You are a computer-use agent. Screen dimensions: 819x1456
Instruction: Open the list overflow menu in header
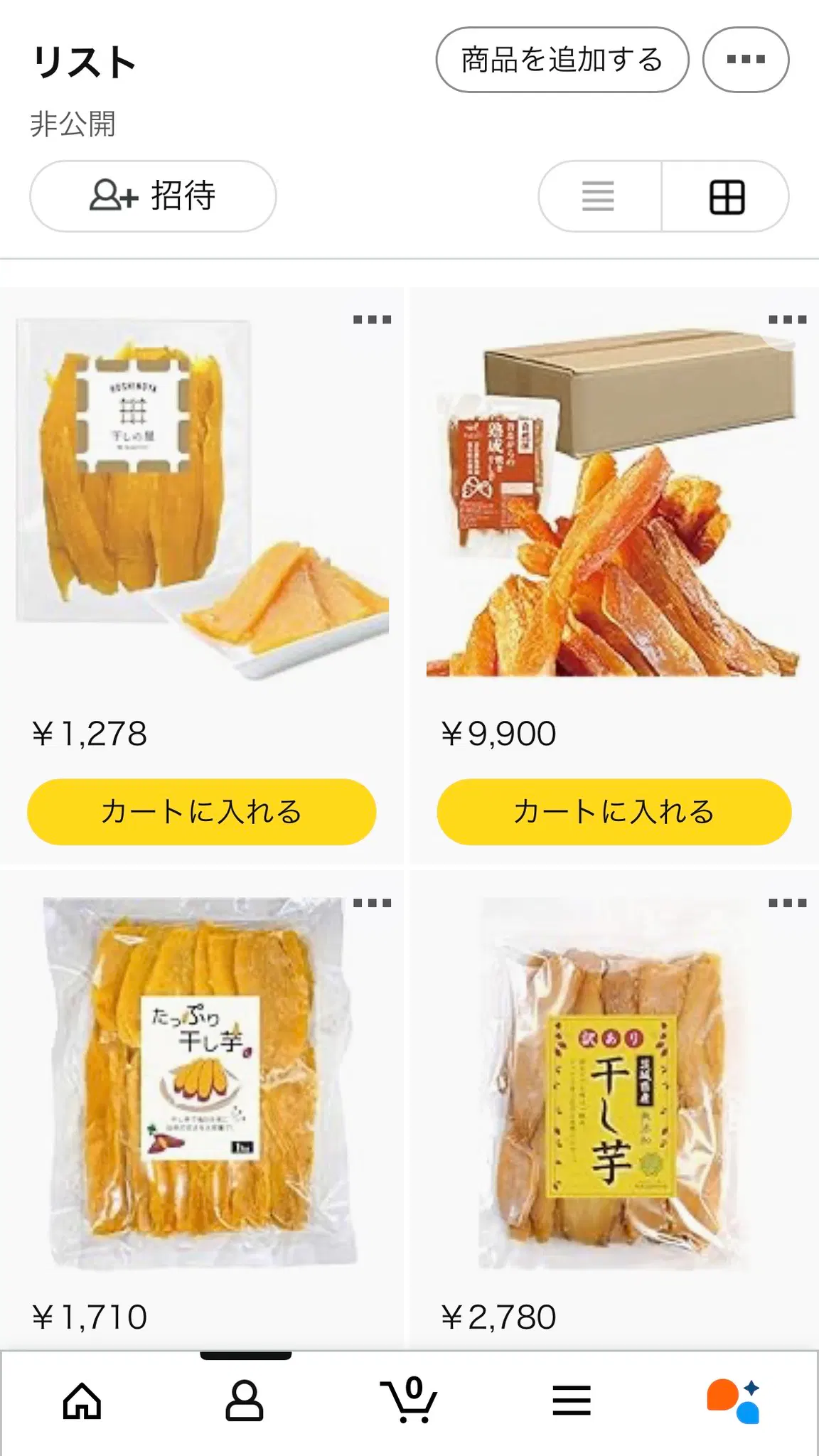click(745, 60)
